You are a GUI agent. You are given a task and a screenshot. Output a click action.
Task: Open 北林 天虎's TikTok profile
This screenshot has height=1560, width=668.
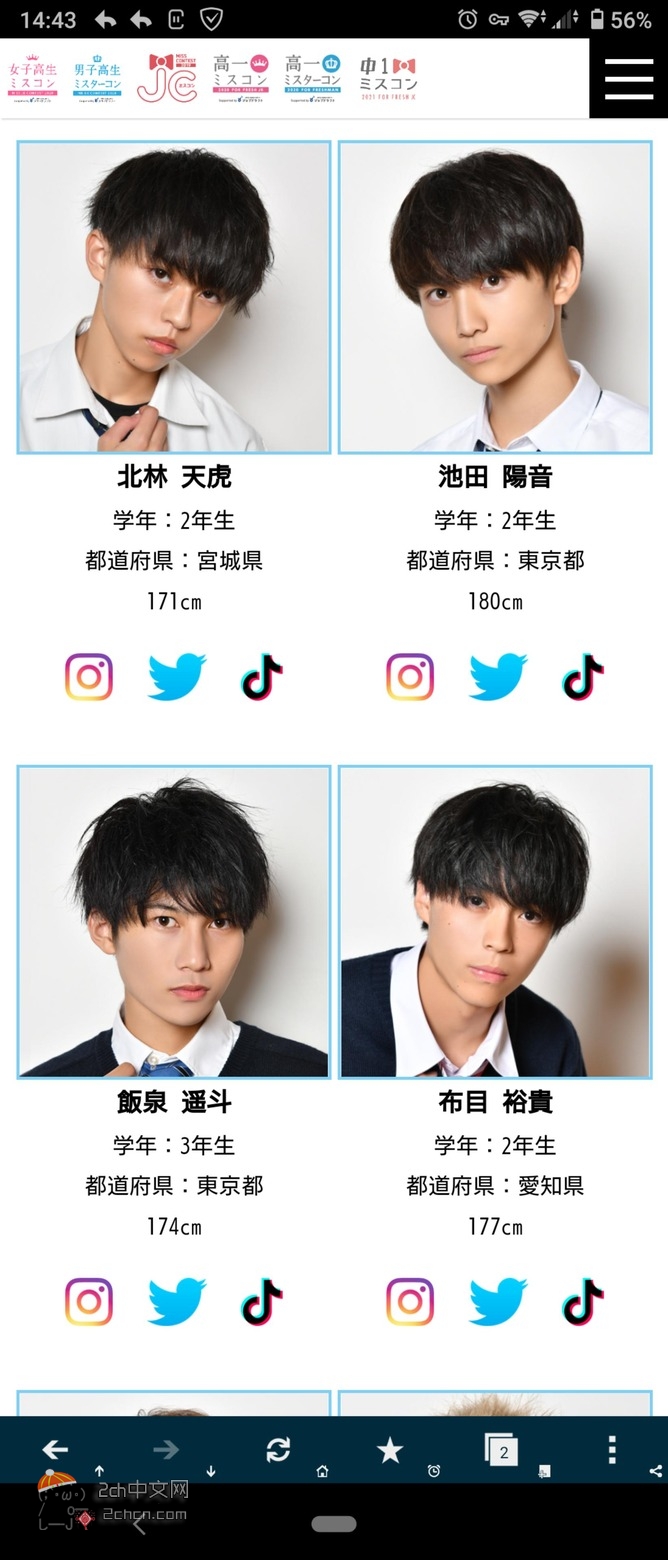point(262,677)
